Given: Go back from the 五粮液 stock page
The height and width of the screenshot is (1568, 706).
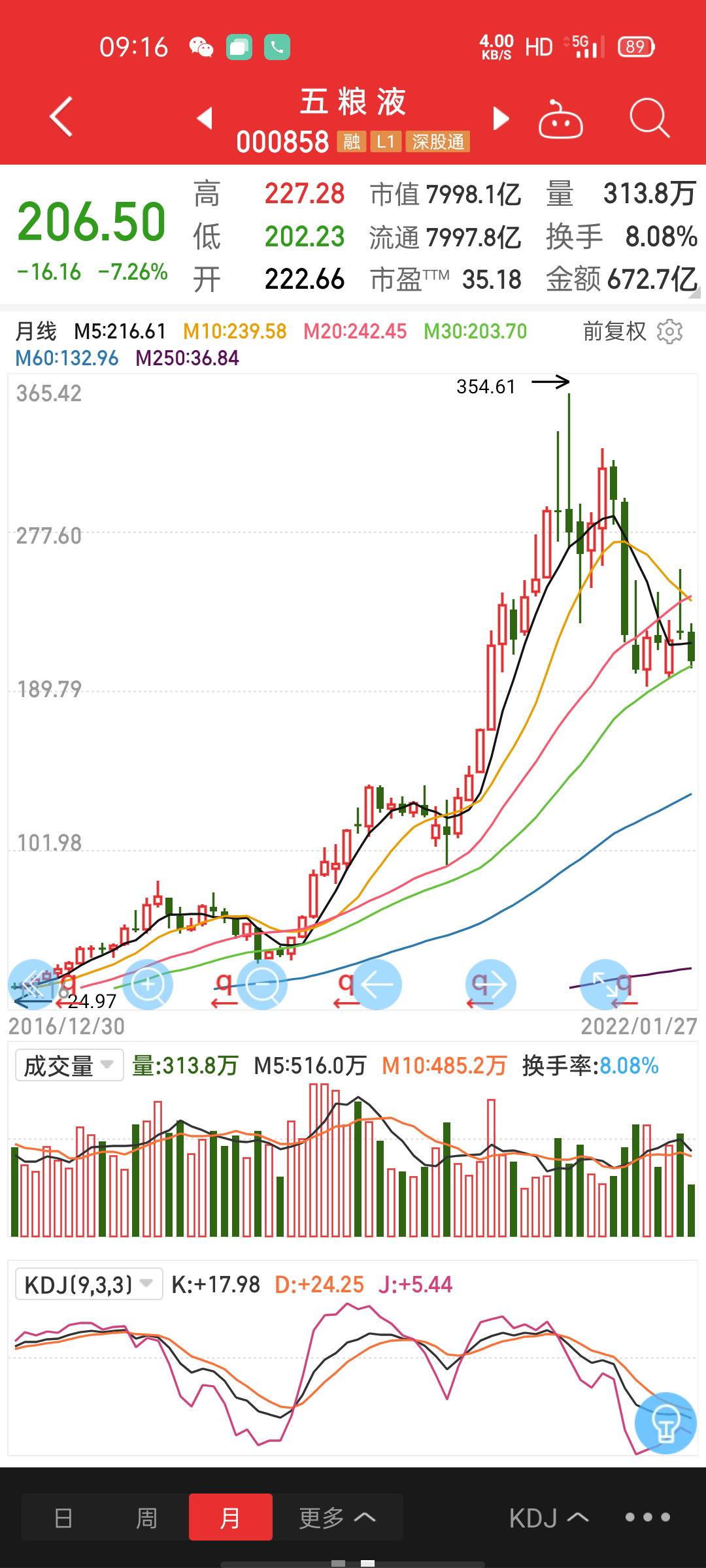Looking at the screenshot, I should [x=61, y=118].
